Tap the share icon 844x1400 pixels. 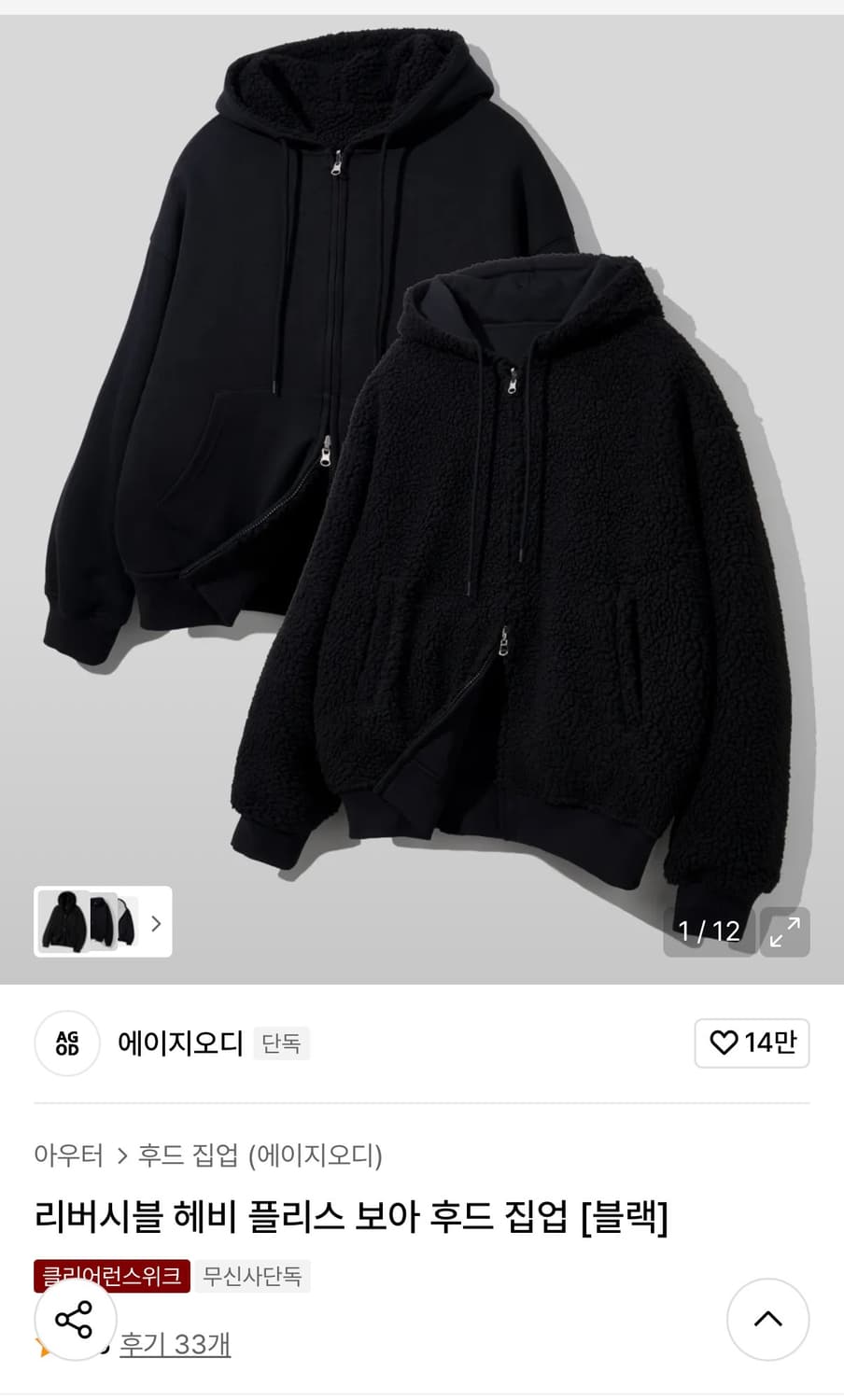[x=73, y=1320]
